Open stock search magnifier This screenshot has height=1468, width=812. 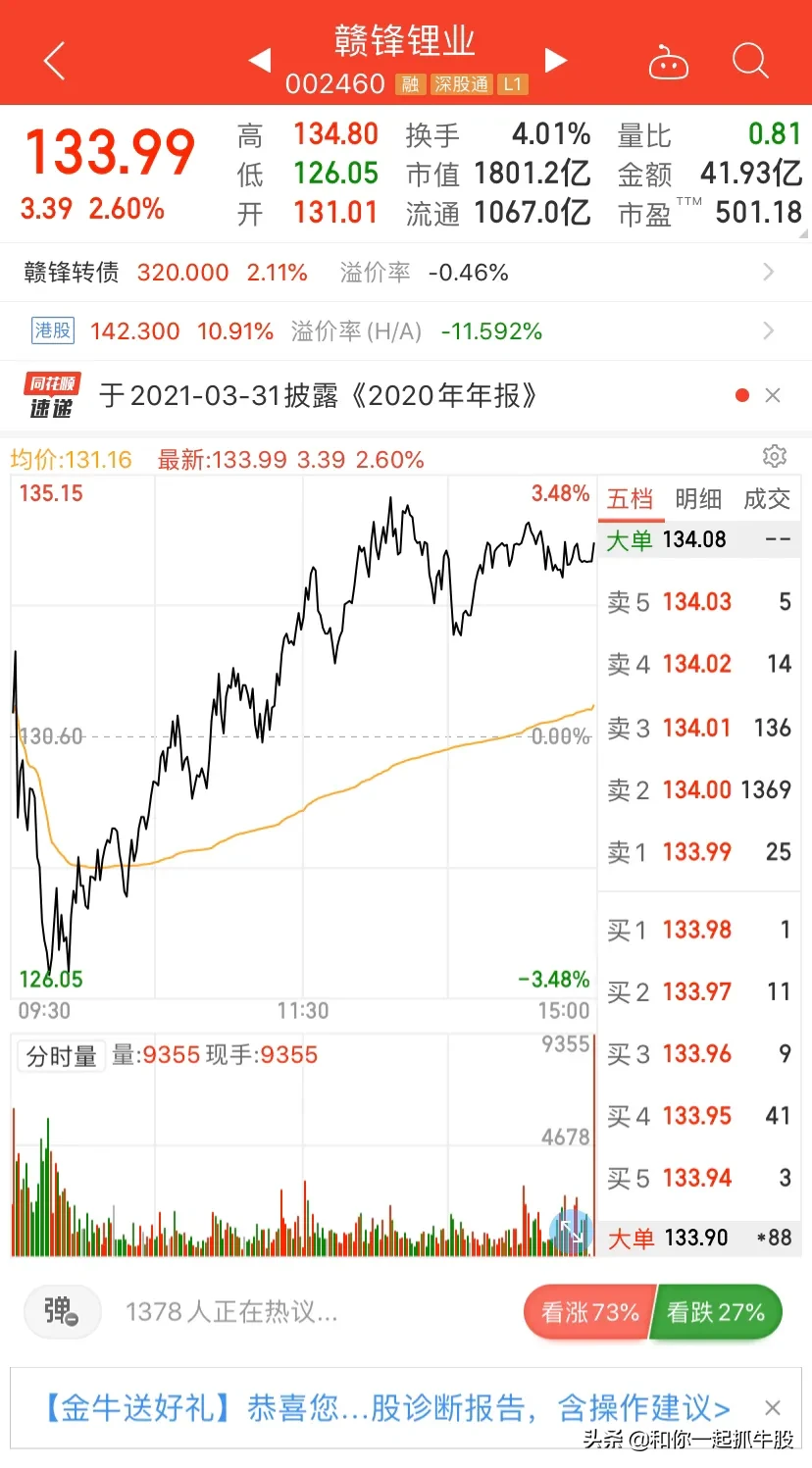tap(750, 61)
